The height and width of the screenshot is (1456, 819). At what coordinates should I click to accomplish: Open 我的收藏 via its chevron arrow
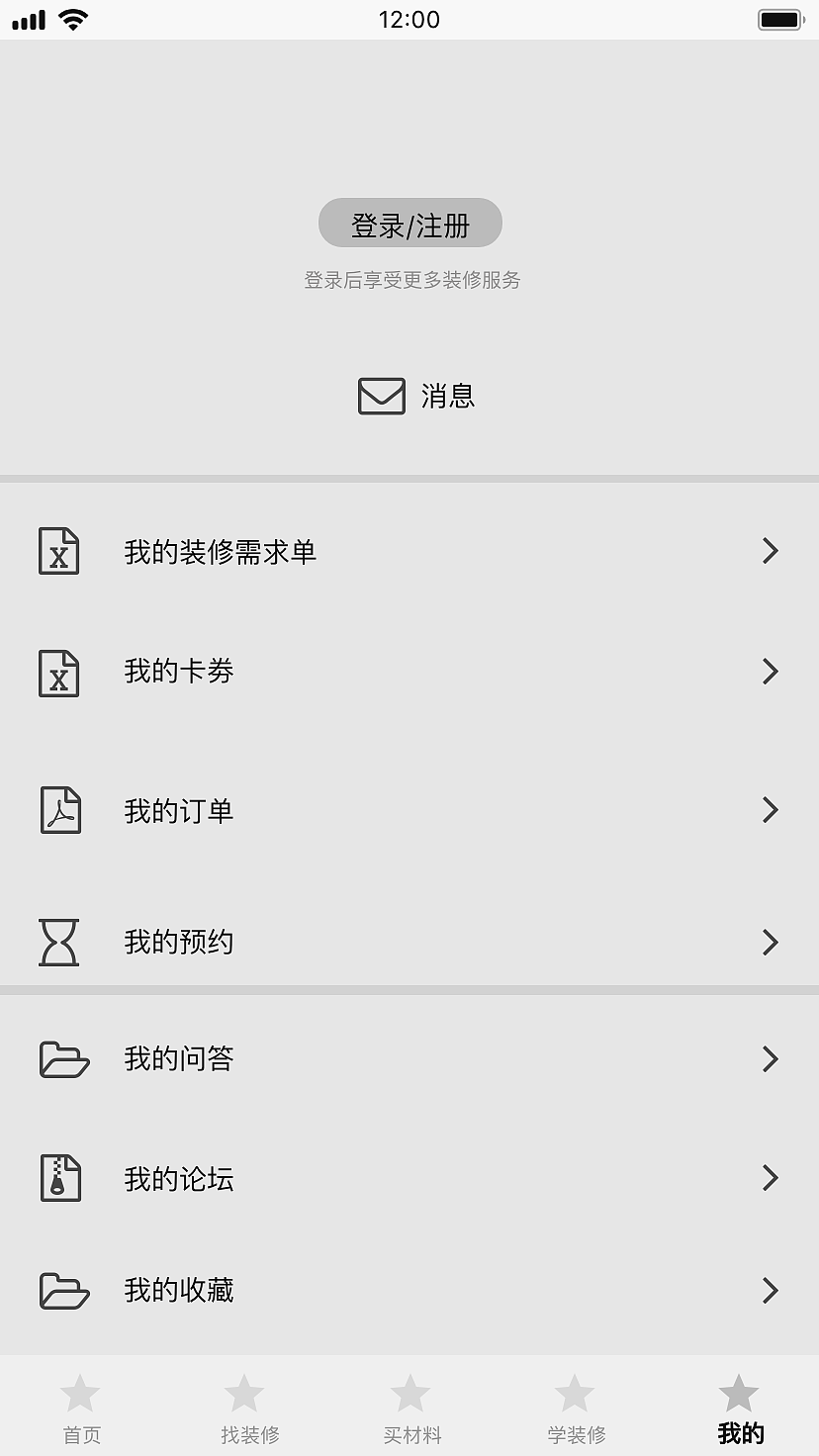click(x=771, y=1290)
